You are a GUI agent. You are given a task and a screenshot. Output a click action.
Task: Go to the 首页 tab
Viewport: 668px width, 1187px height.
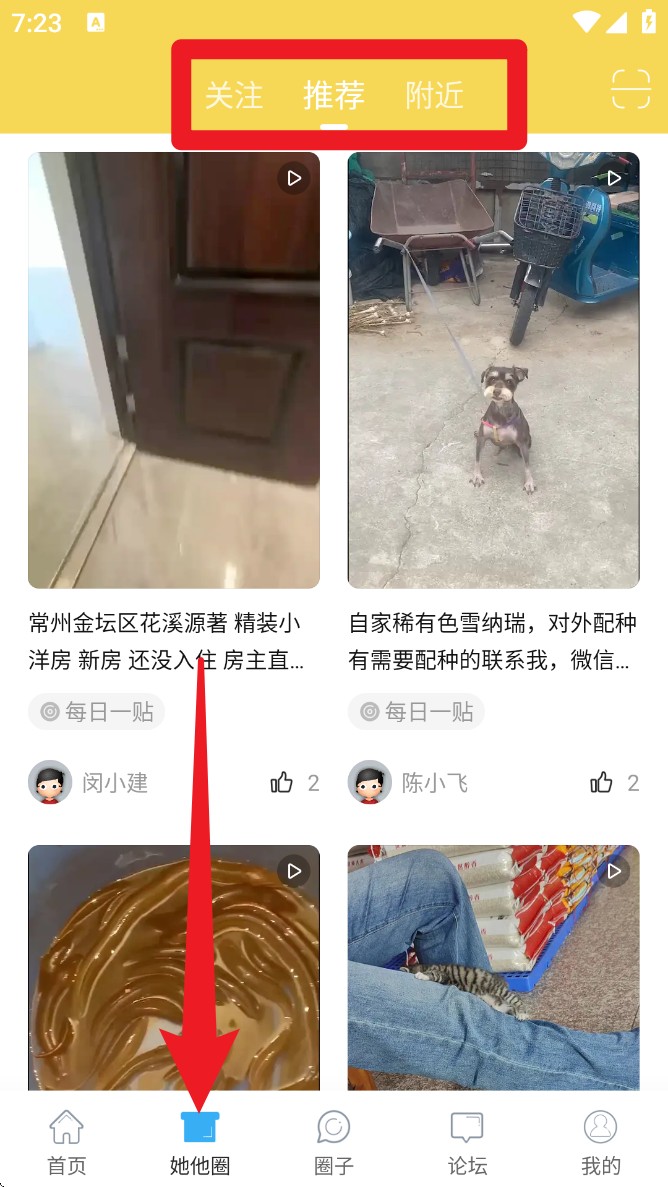point(67,1141)
